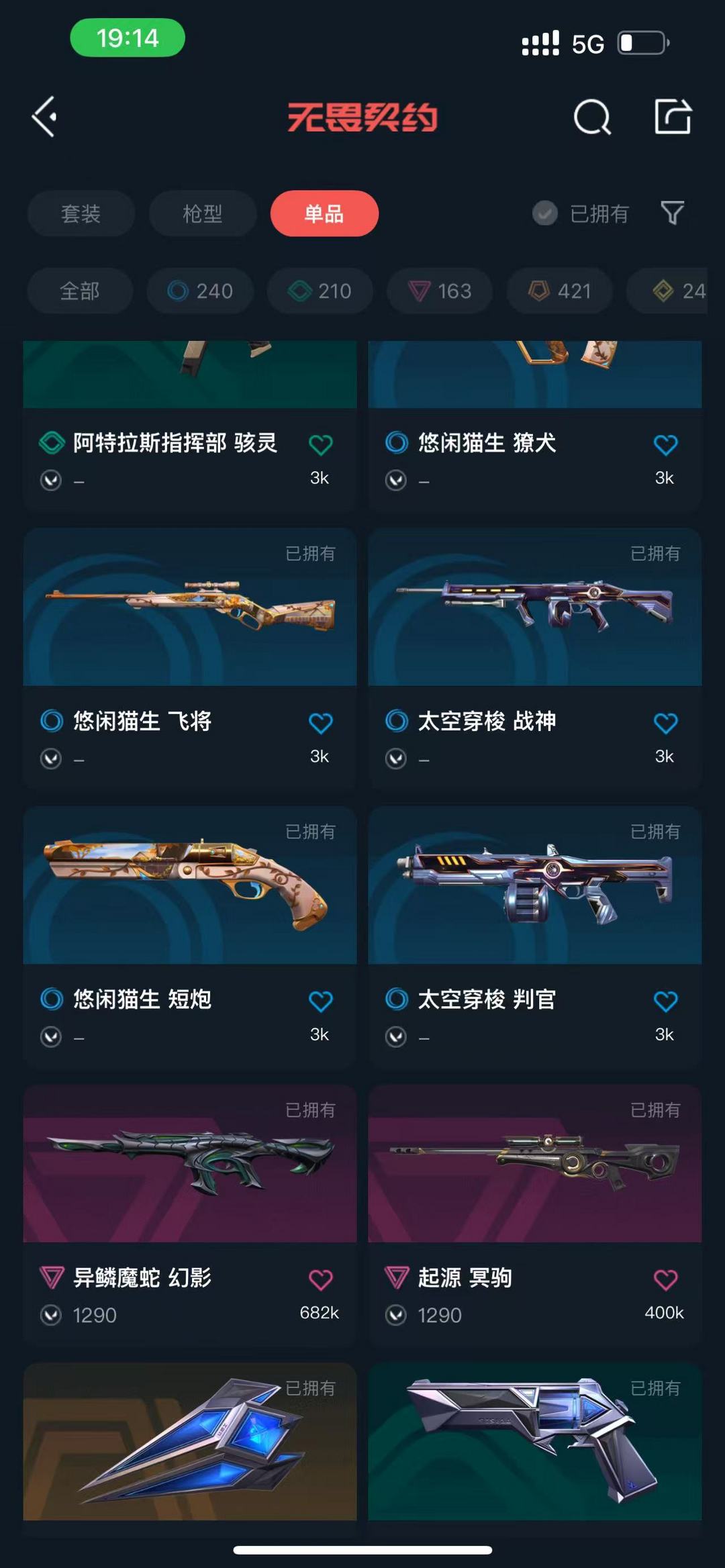The image size is (725, 1568).
Task: Tap the 悠闲猫生 短炮 shotgun thumbnail
Action: coord(189,886)
